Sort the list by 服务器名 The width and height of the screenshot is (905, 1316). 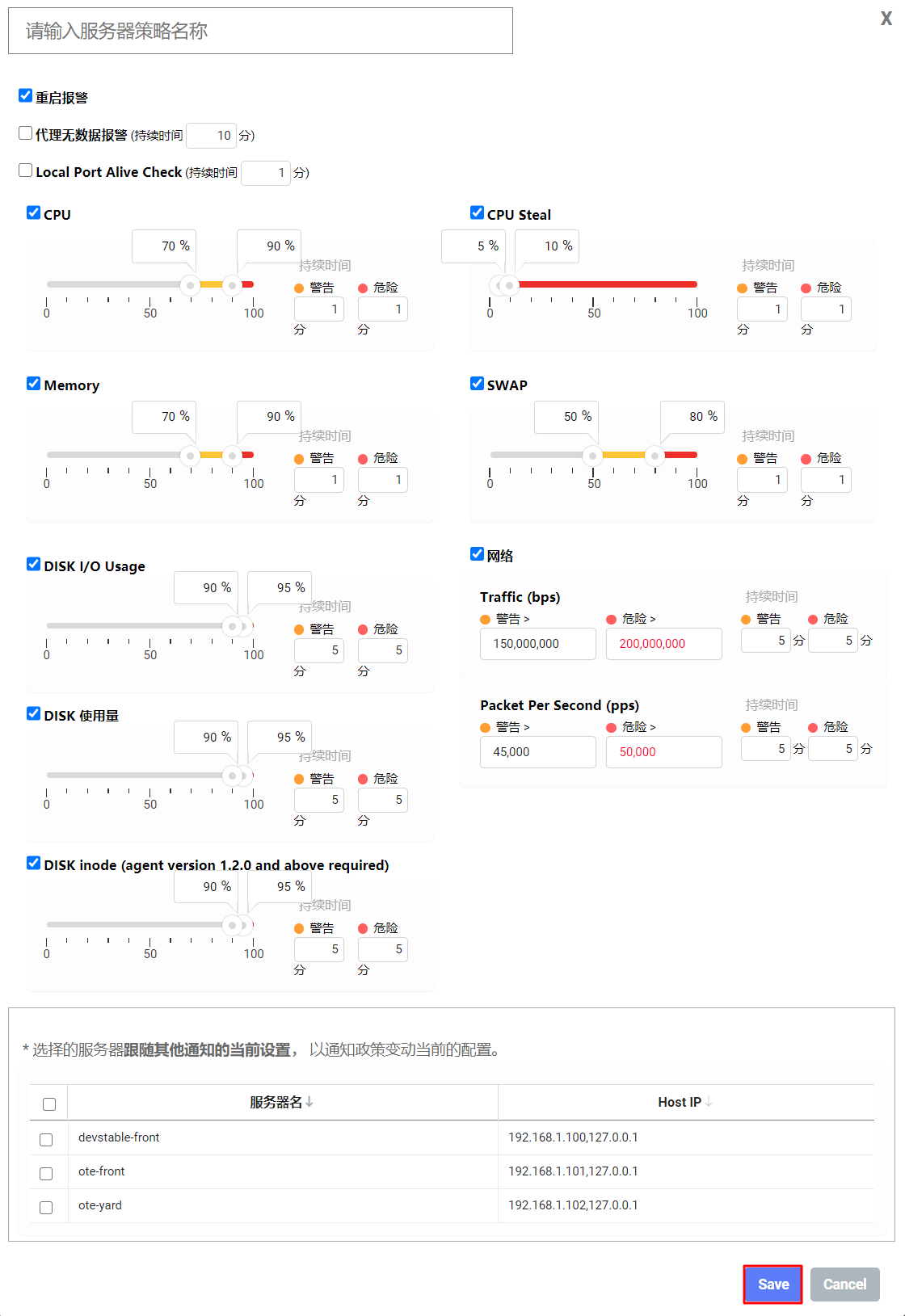pyautogui.click(x=281, y=1102)
